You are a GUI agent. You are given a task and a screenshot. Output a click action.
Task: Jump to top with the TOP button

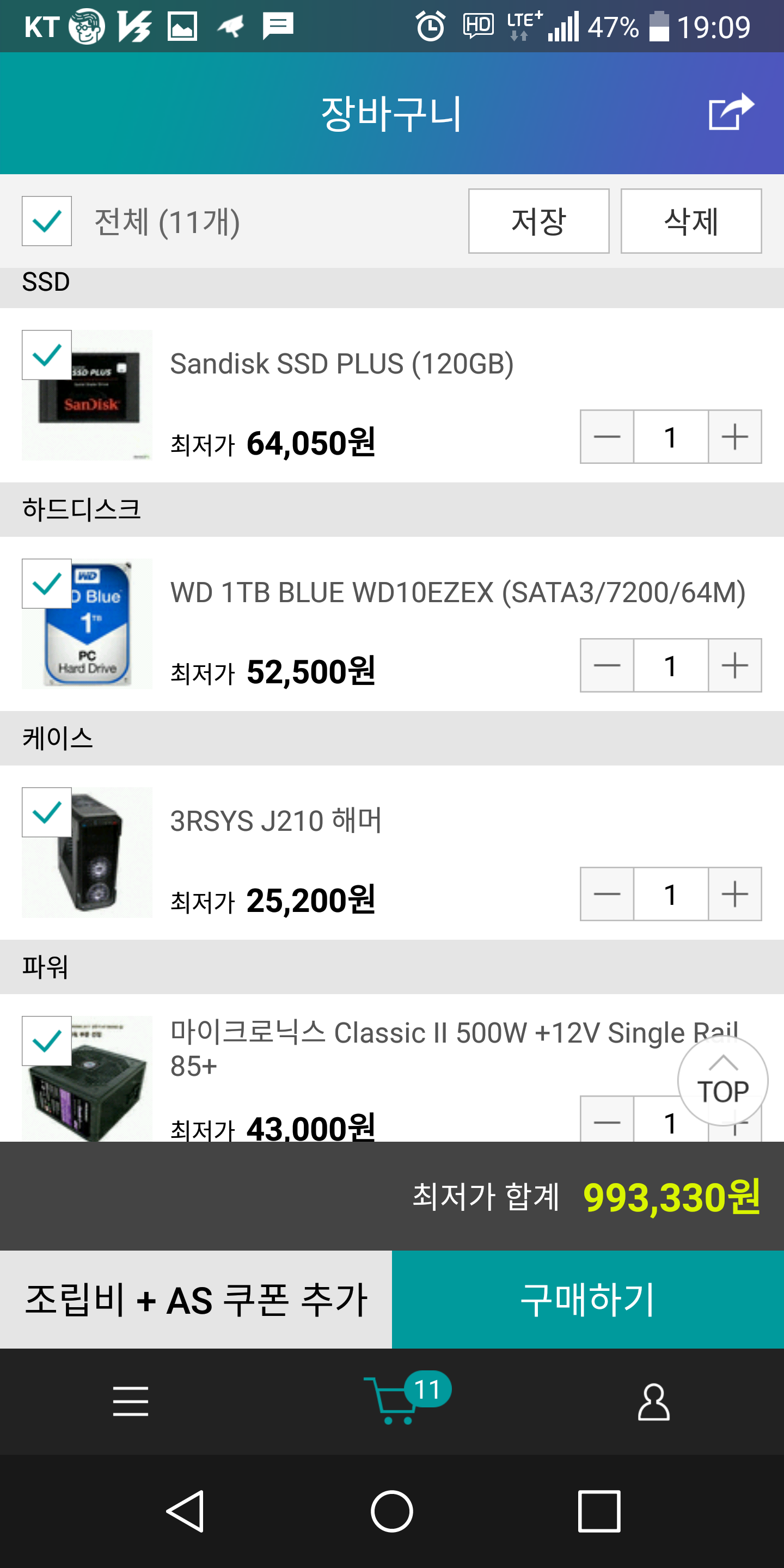[x=722, y=1081]
